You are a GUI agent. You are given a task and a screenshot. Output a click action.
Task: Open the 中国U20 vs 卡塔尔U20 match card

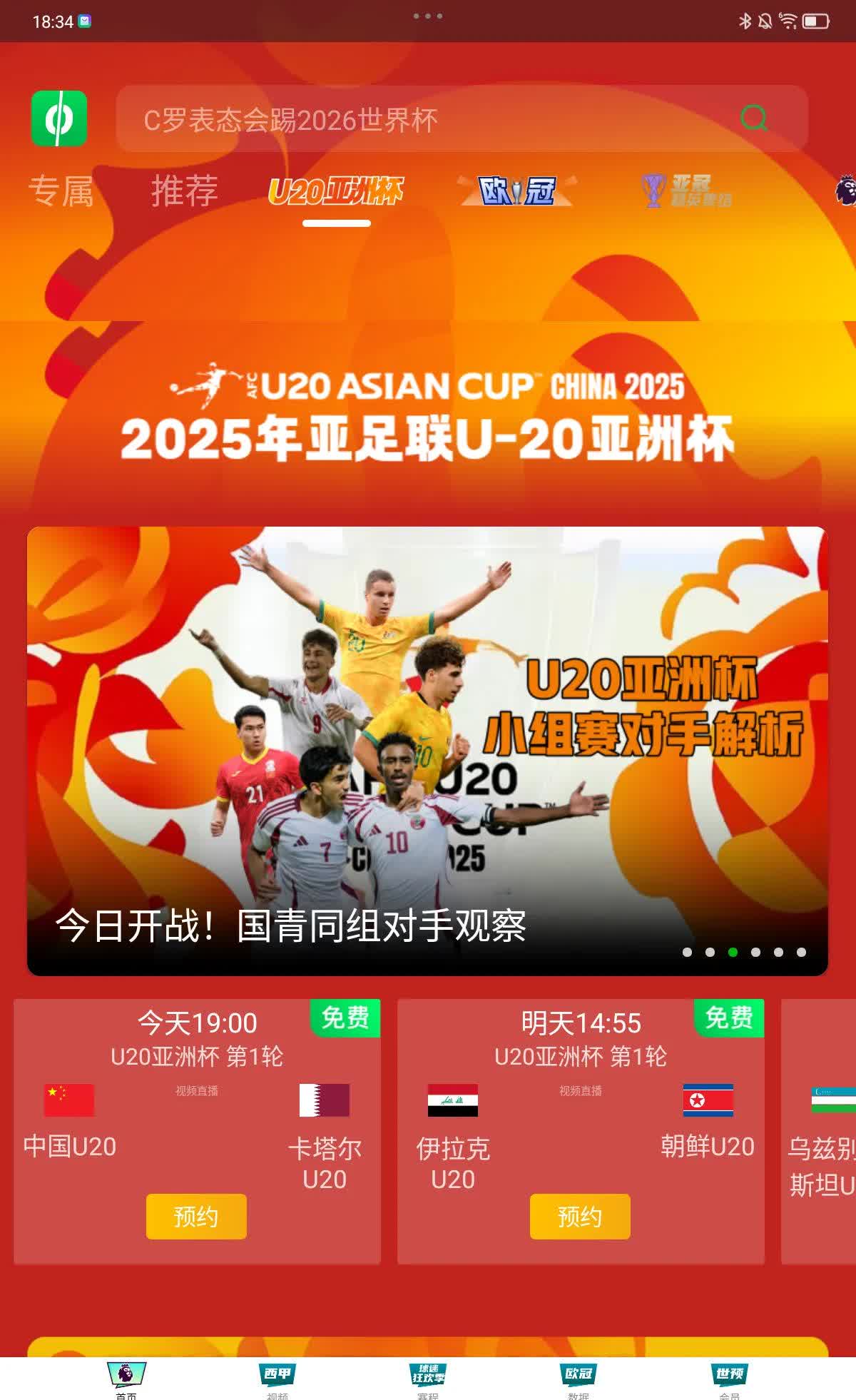pyautogui.click(x=197, y=1113)
